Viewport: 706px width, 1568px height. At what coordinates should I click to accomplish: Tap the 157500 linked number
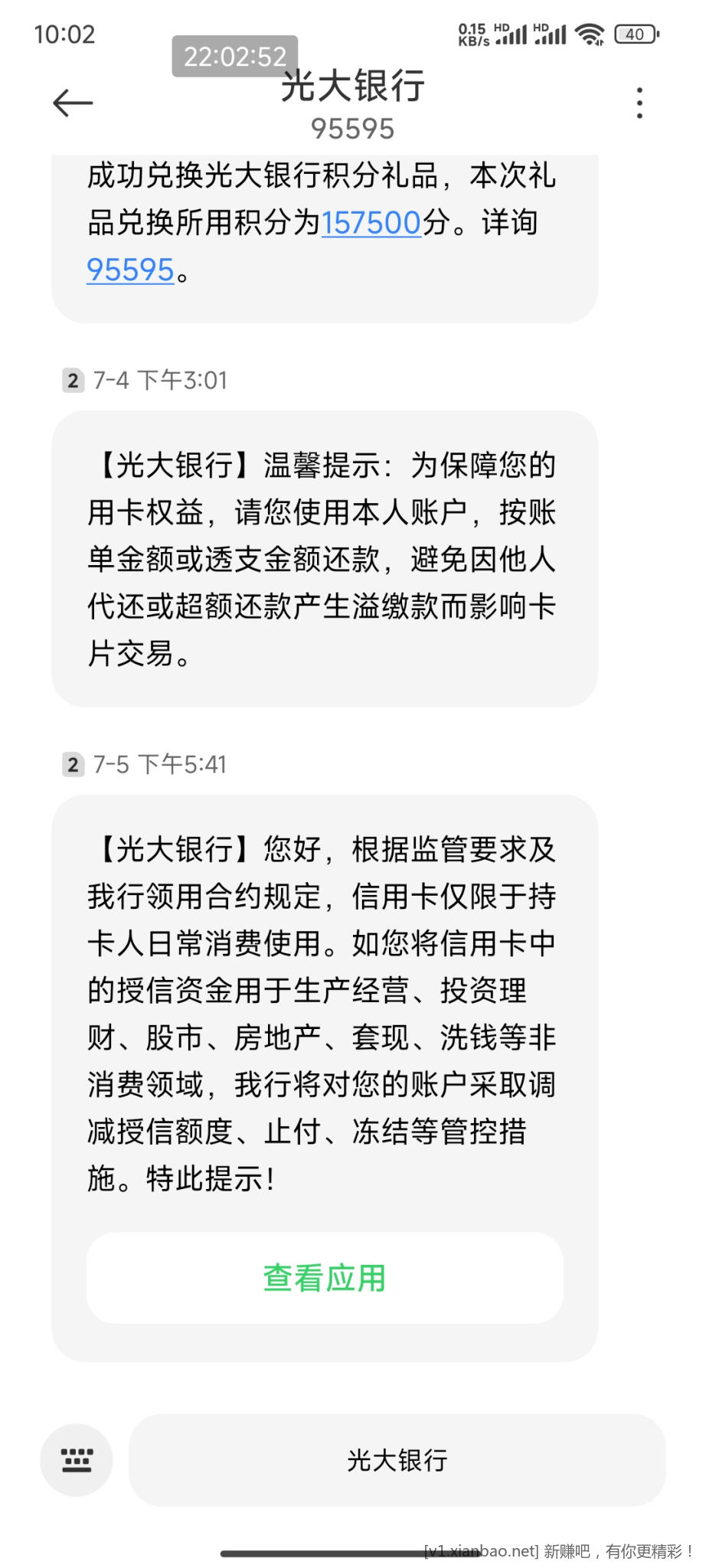click(x=371, y=223)
